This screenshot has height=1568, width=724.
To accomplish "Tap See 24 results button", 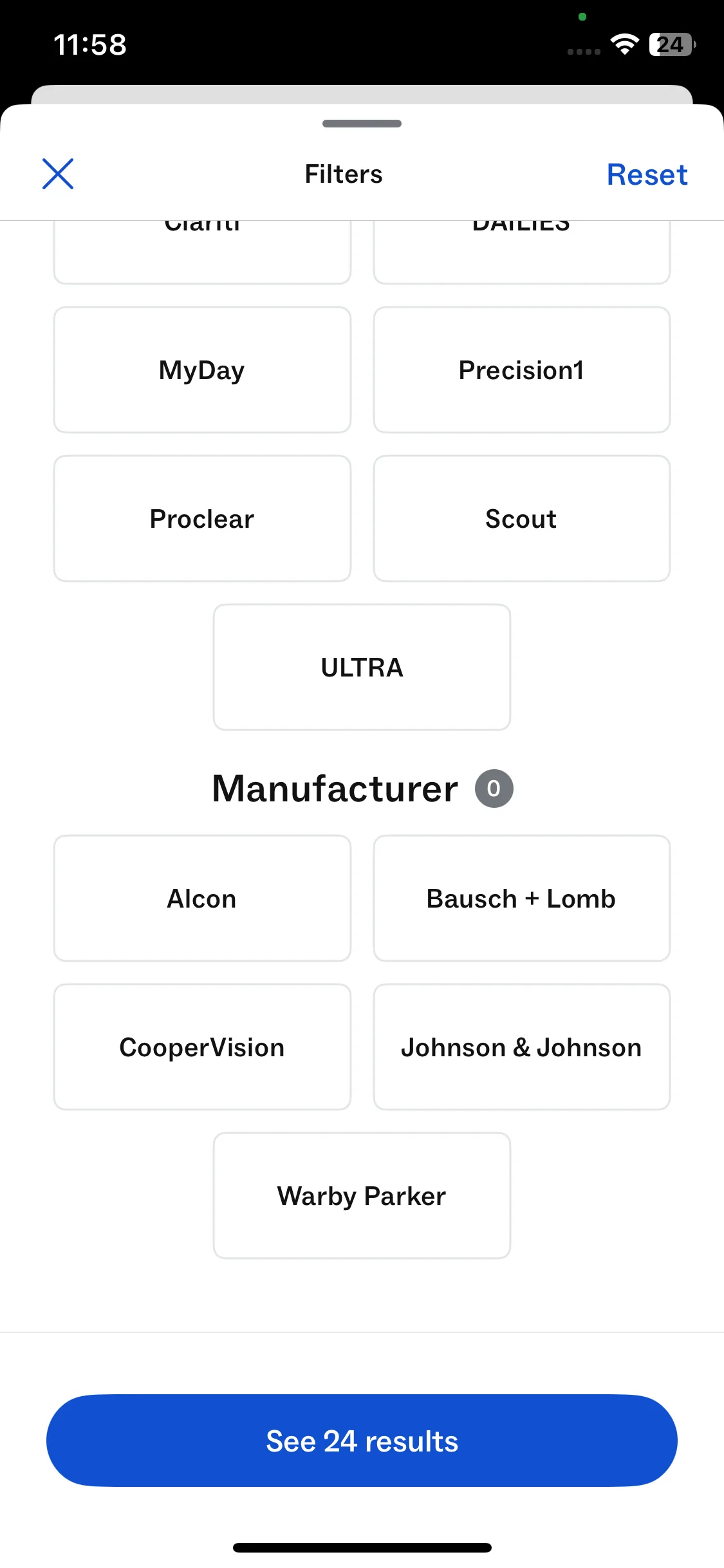I will click(362, 1441).
